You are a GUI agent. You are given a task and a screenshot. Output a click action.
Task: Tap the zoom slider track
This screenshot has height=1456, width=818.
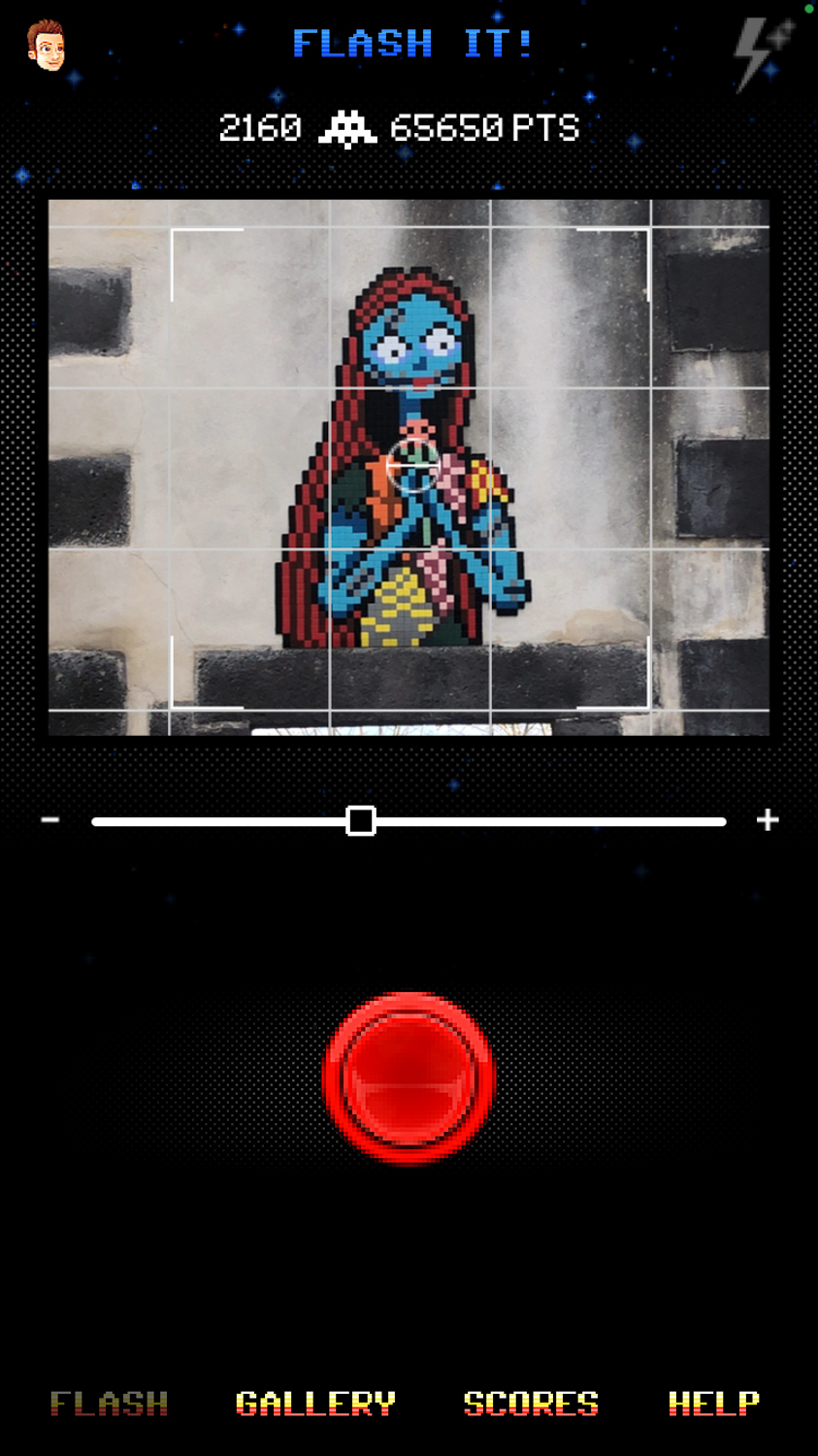click(409, 821)
